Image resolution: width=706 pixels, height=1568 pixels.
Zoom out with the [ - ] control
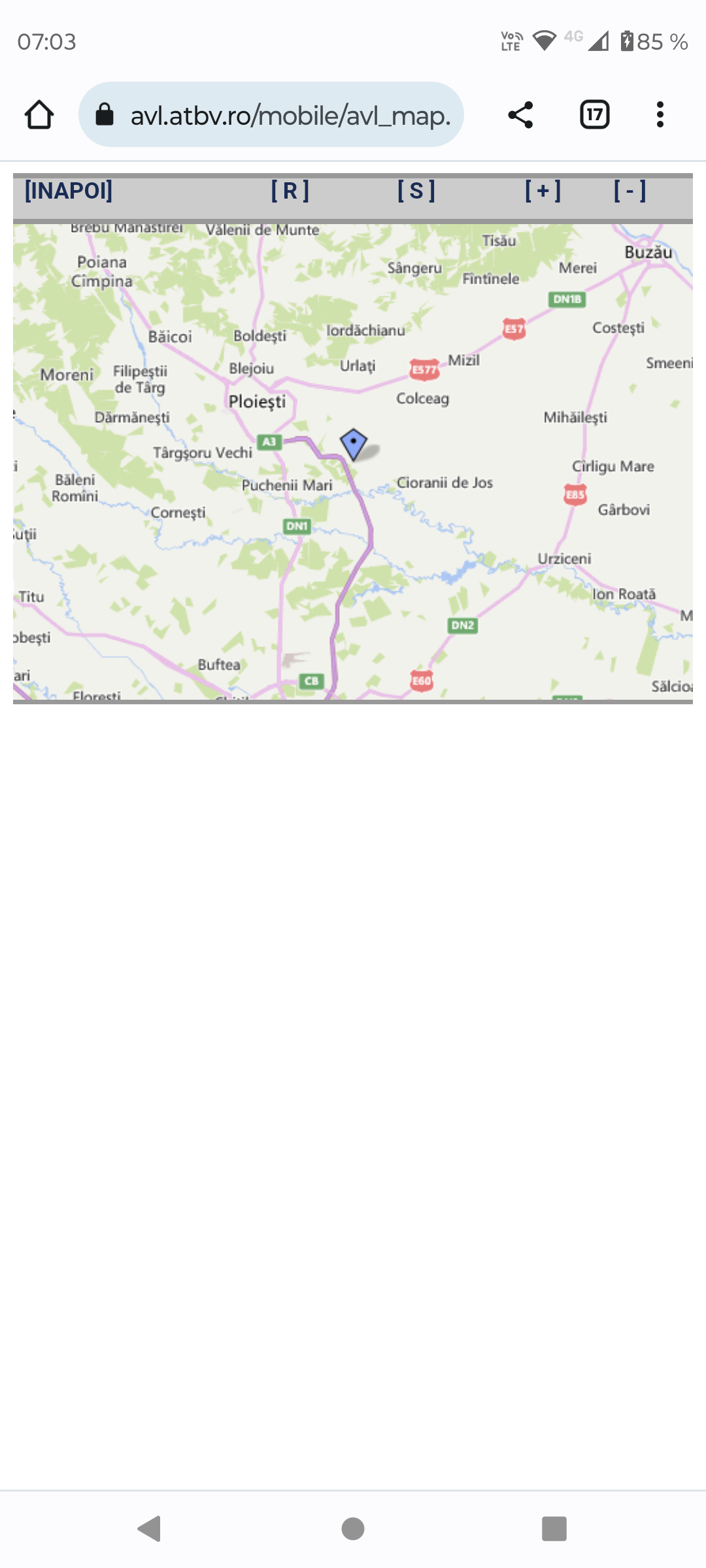point(630,191)
